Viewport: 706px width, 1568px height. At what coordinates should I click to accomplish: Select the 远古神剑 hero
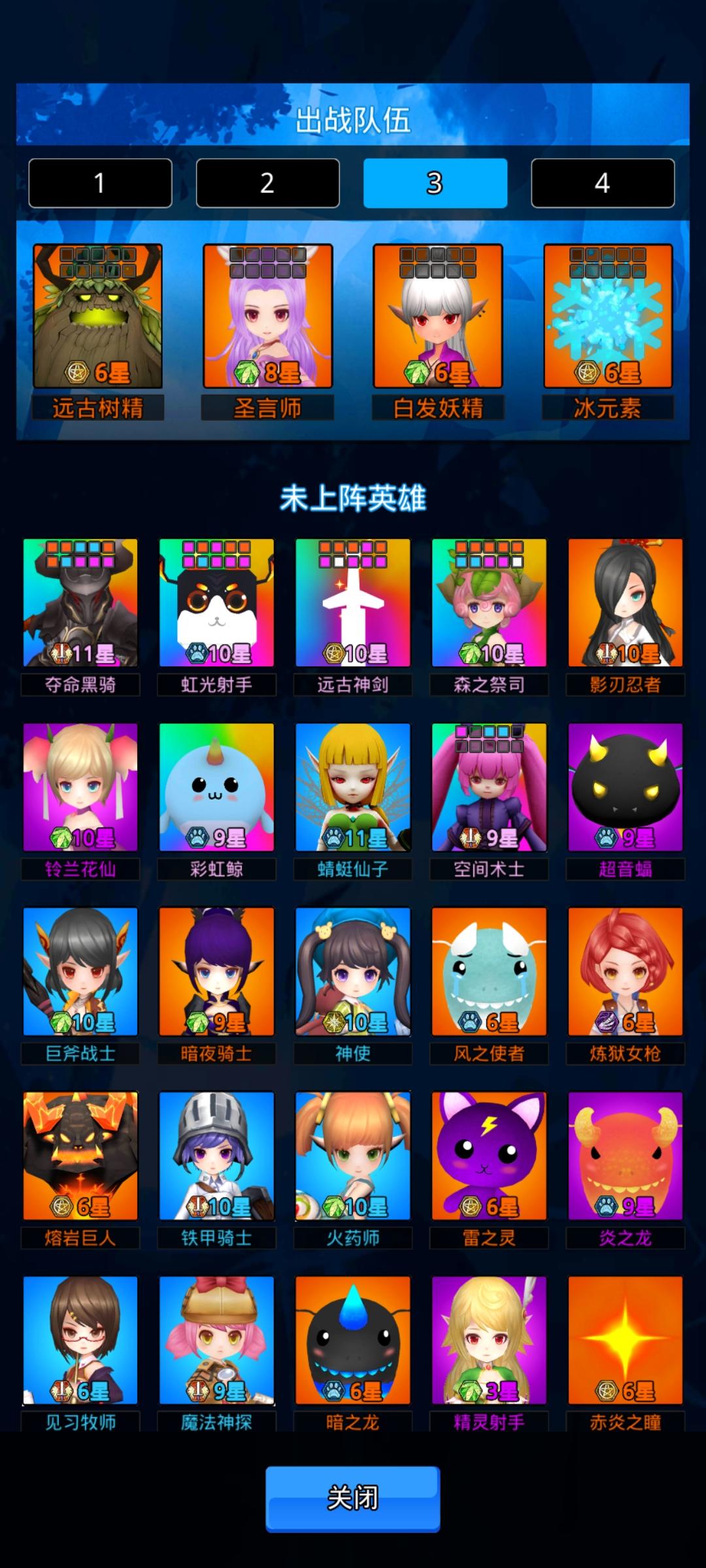click(x=353, y=602)
